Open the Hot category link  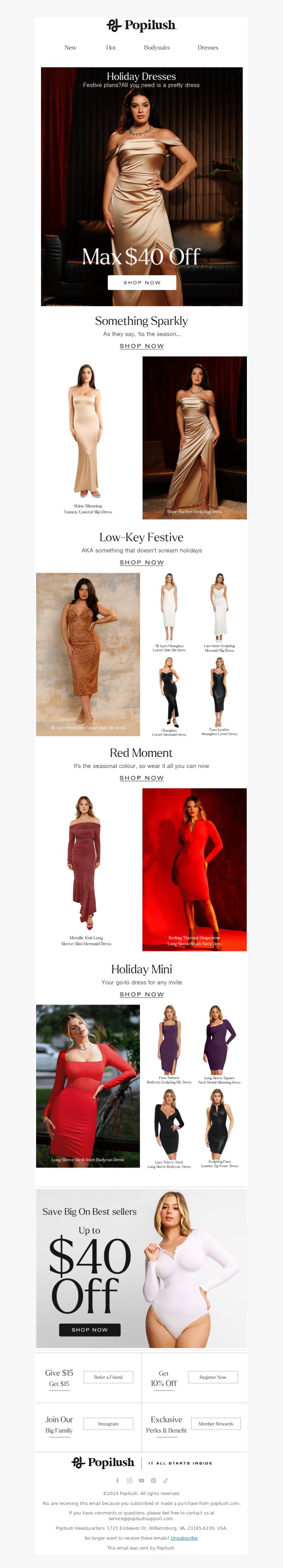pos(110,47)
